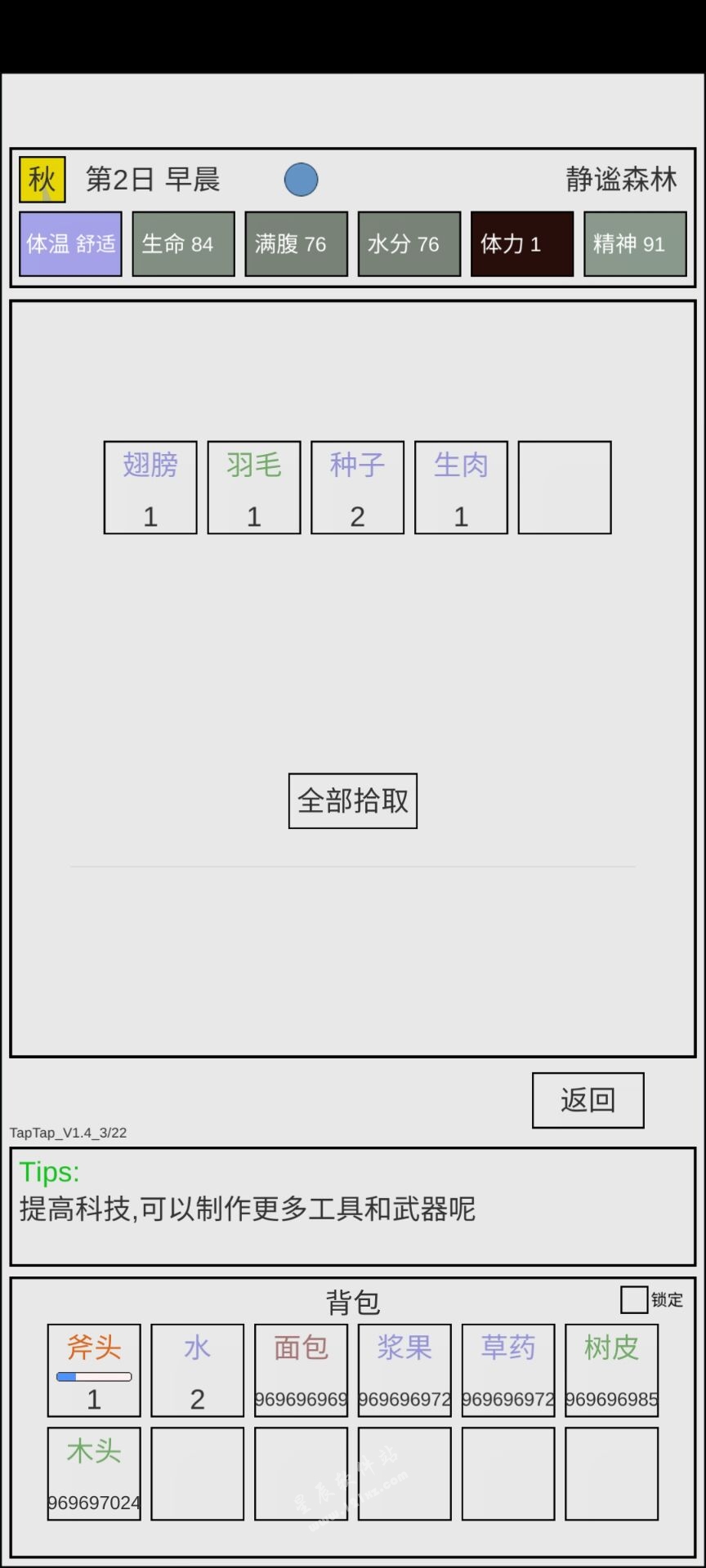
Task: Go back with the 返回 button
Action: [588, 1100]
